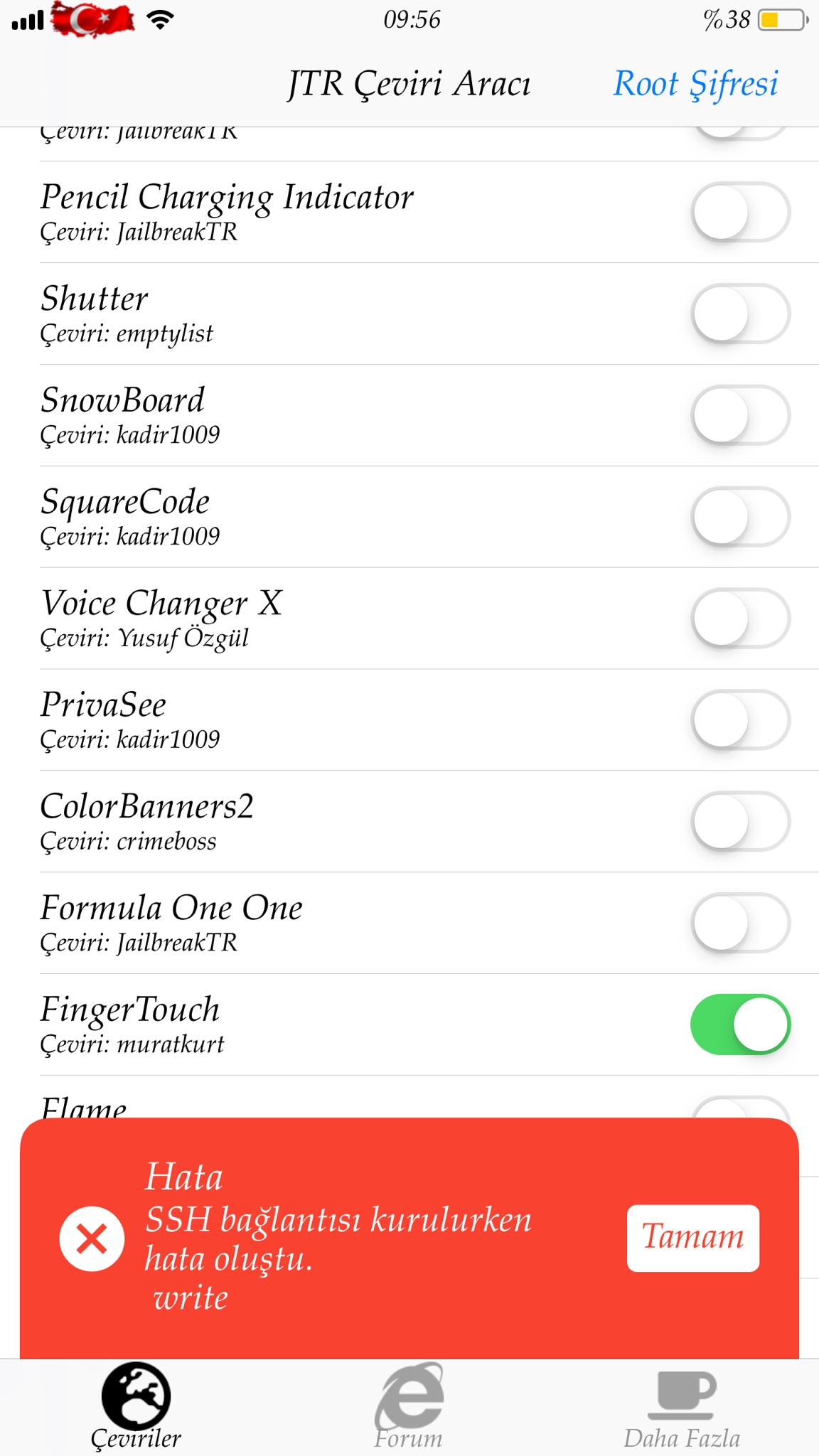819x1456 pixels.
Task: Disable the FingerTouch translation
Action: (739, 1024)
